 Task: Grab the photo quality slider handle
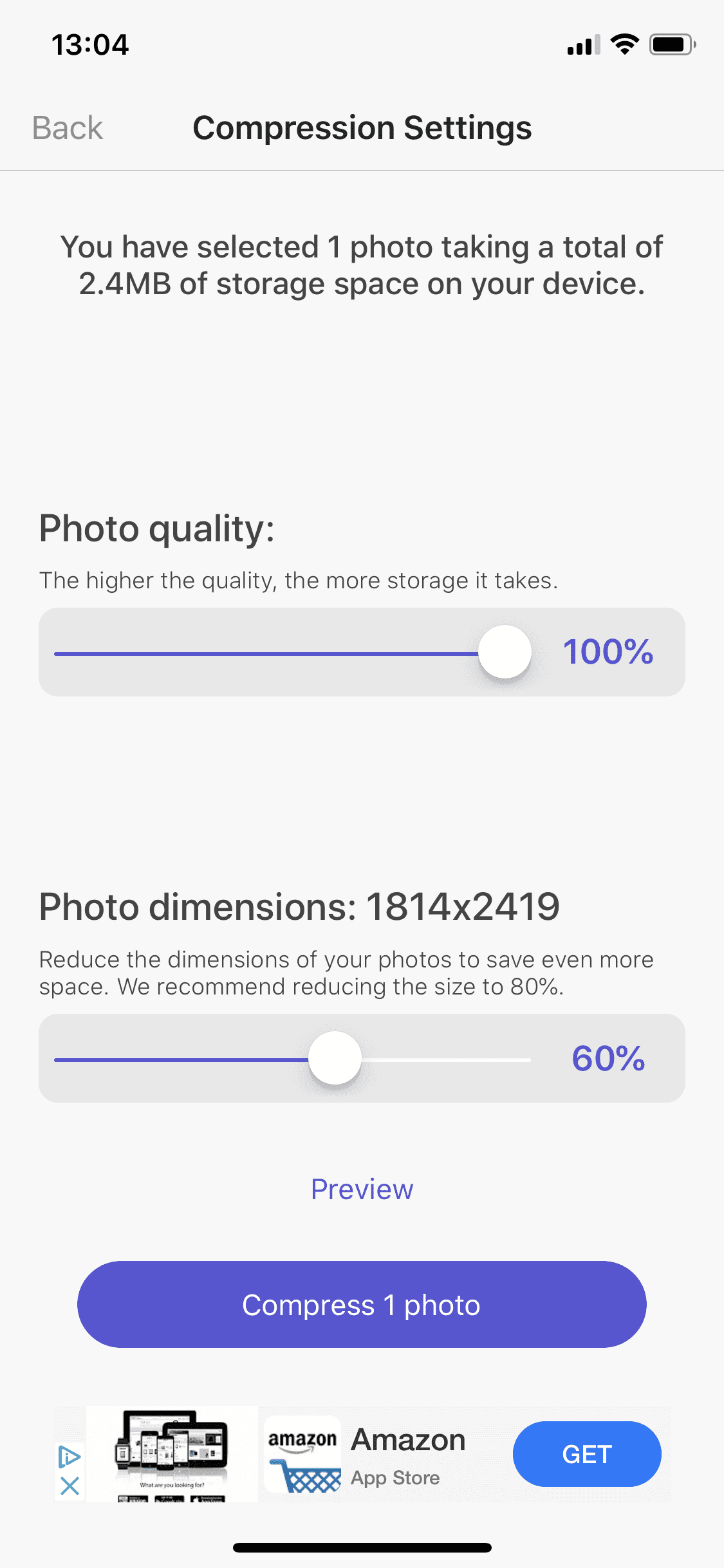(x=505, y=651)
